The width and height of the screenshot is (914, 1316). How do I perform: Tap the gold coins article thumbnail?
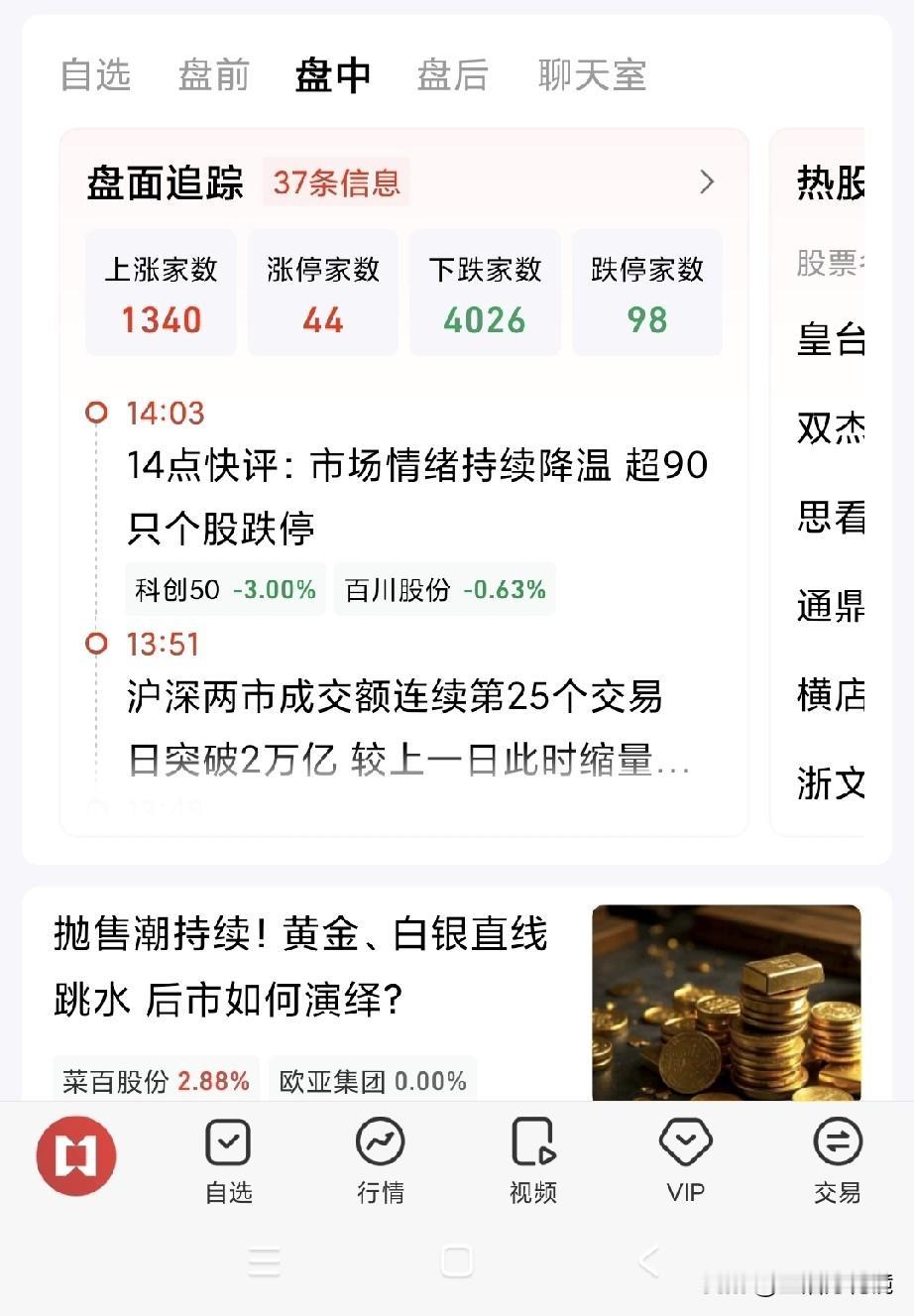[x=726, y=1004]
